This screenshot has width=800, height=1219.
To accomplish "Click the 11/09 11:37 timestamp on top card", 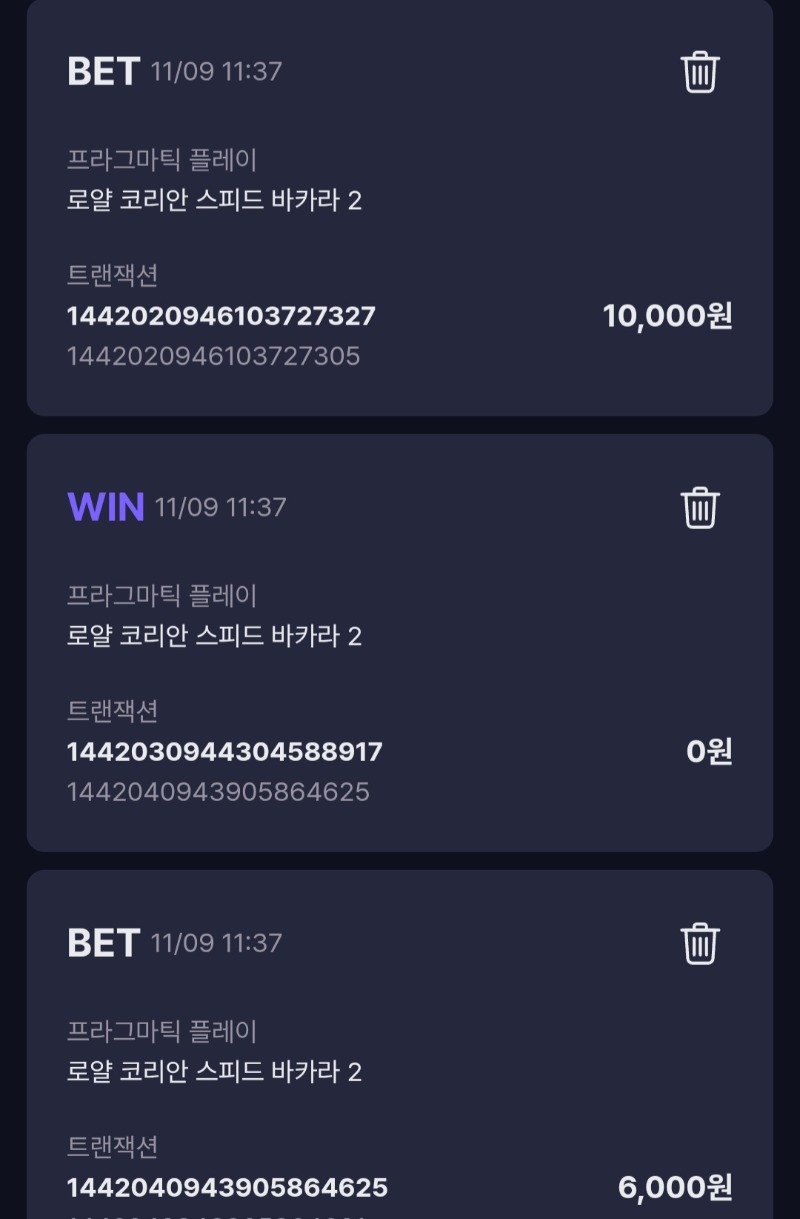I will click(217, 71).
